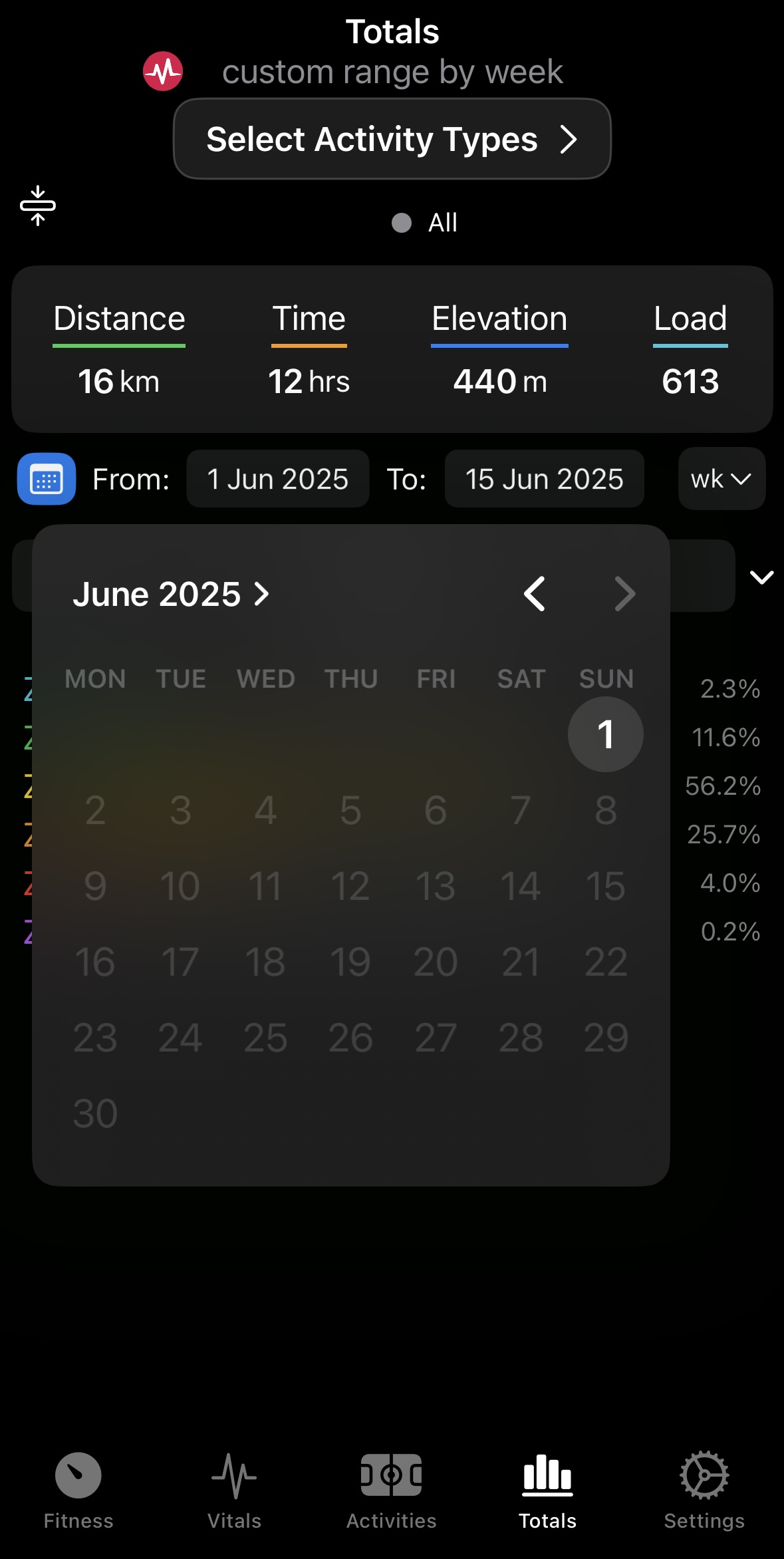Open the wk grouping dropdown
The width and height of the screenshot is (784, 1559).
point(721,479)
